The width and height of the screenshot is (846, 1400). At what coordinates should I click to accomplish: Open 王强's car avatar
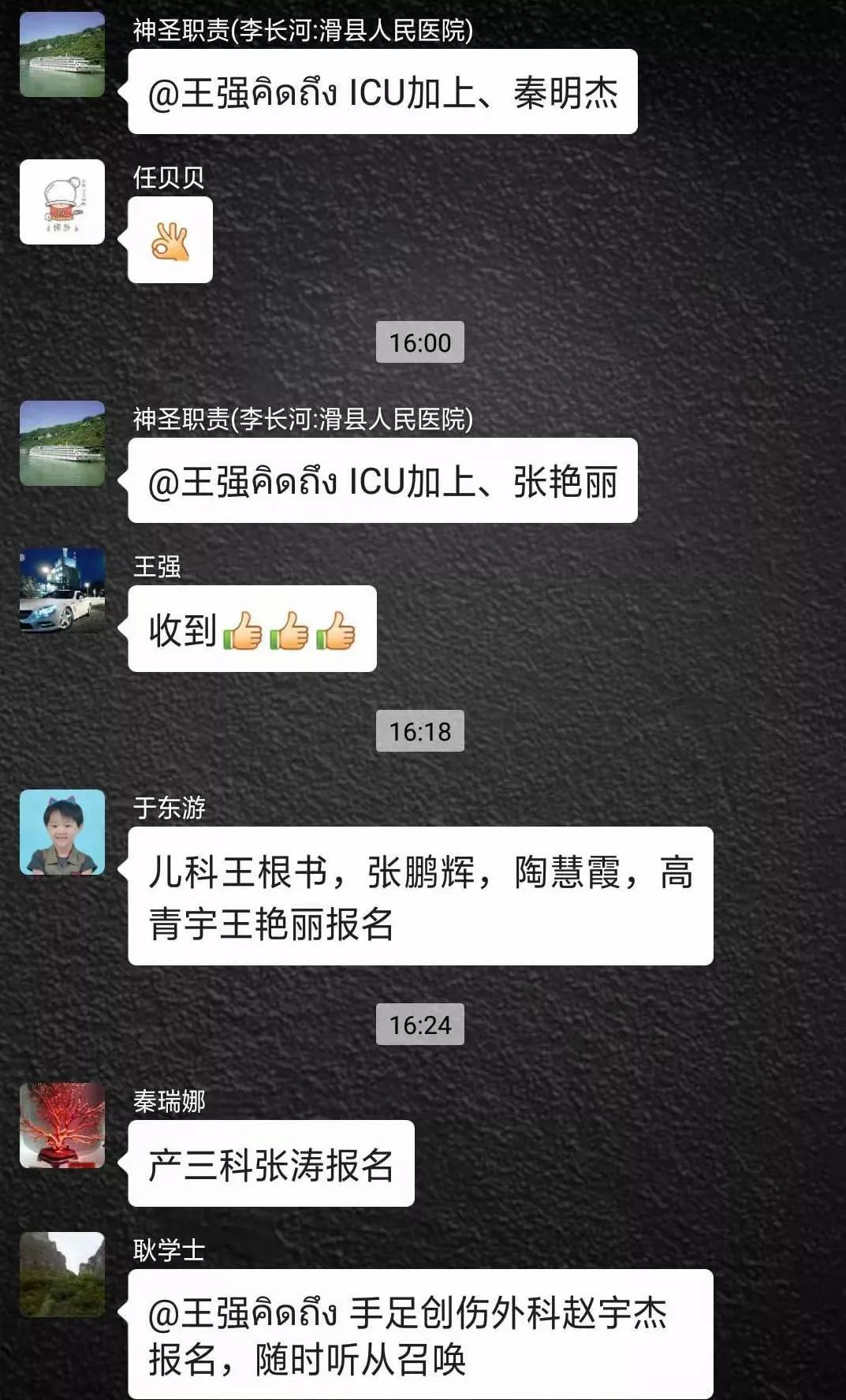62,591
